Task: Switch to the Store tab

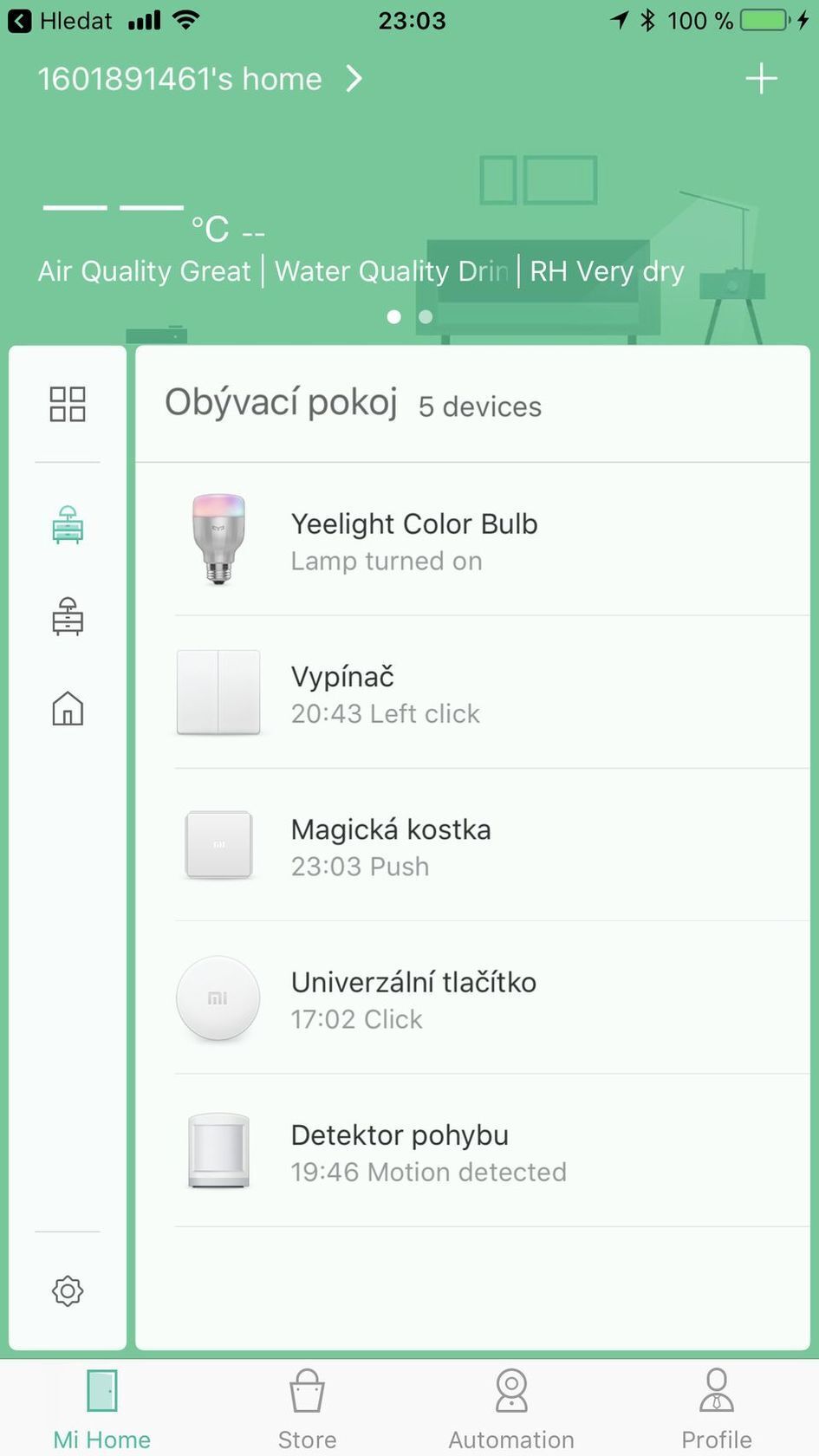Action: click(307, 1409)
